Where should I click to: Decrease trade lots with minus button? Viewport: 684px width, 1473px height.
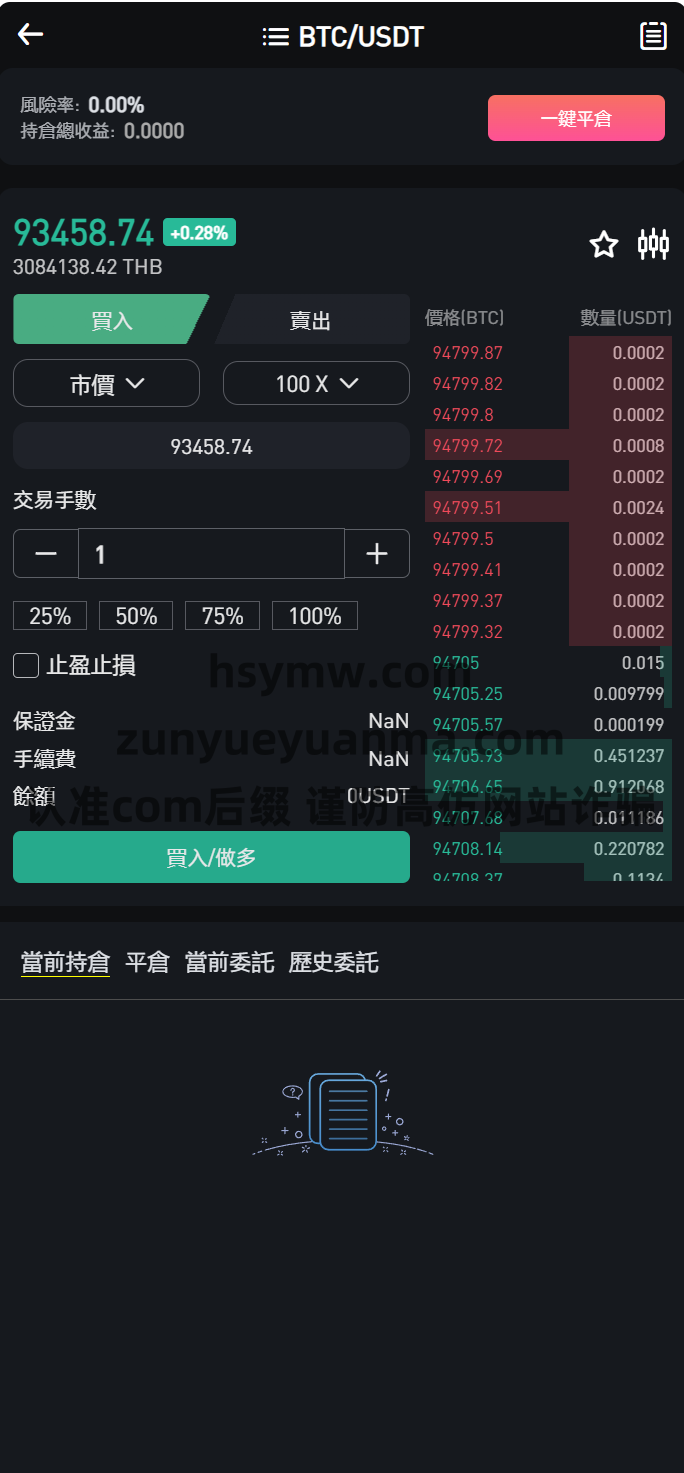(46, 554)
